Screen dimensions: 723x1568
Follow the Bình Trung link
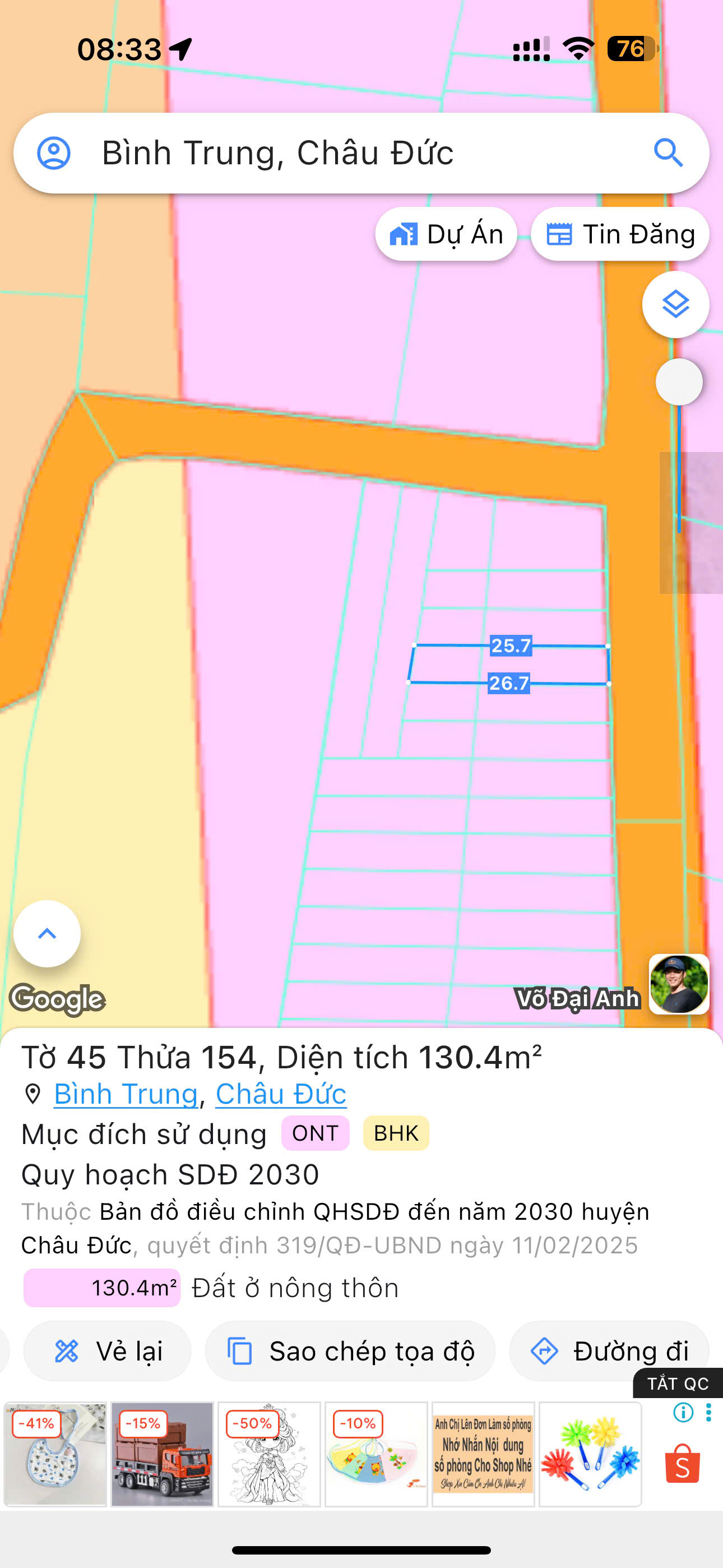pos(126,1094)
